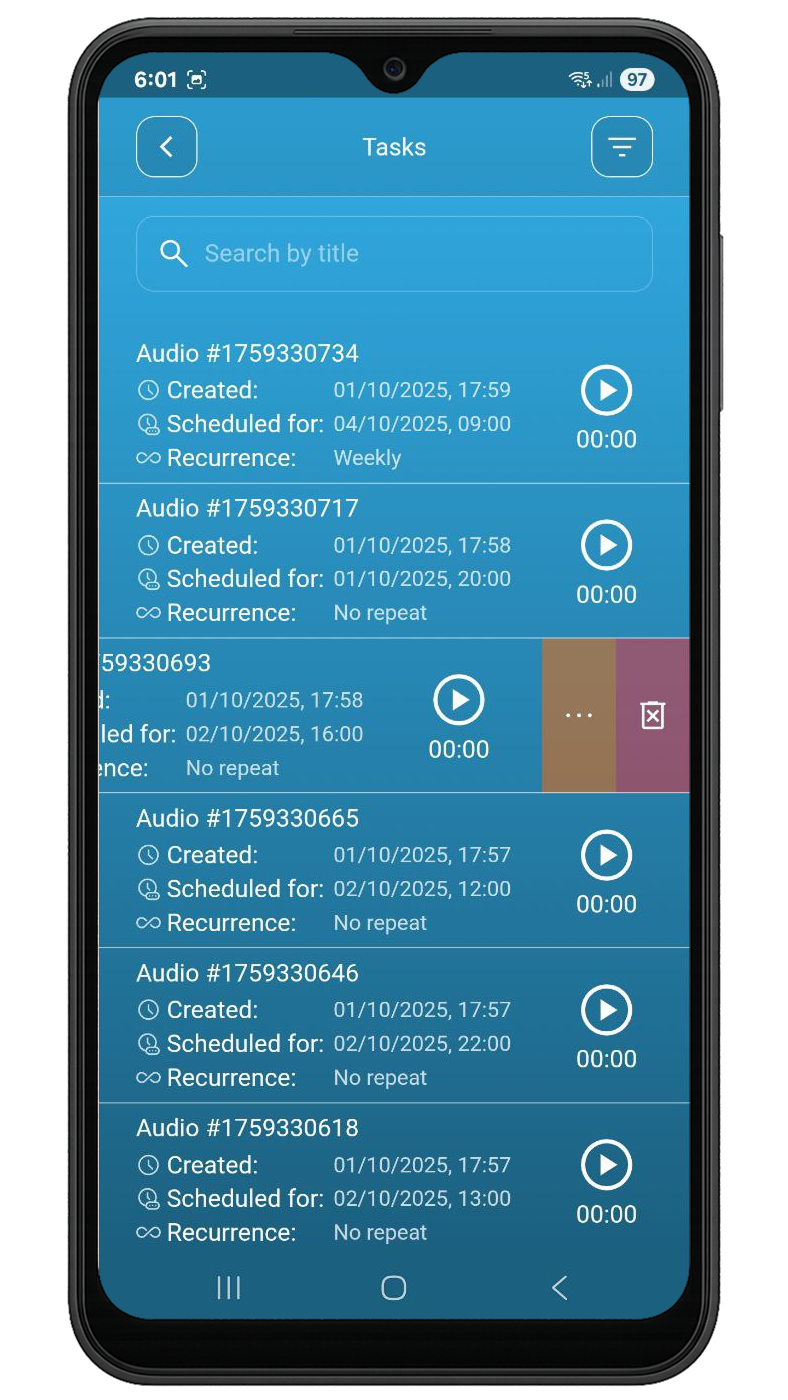Click the magnifier icon in the search bar
Screen dimensions: 788x1400
[174, 253]
